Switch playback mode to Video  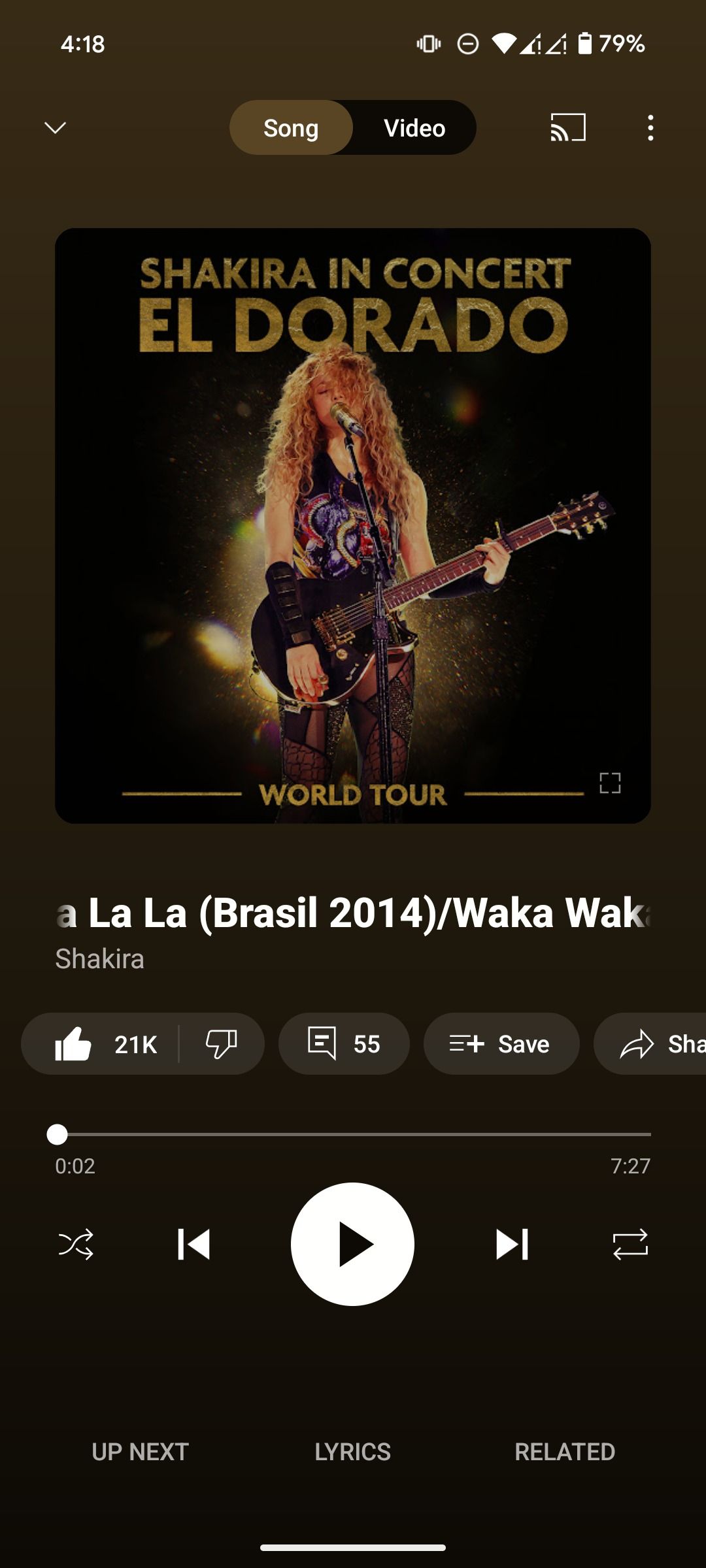pos(414,128)
